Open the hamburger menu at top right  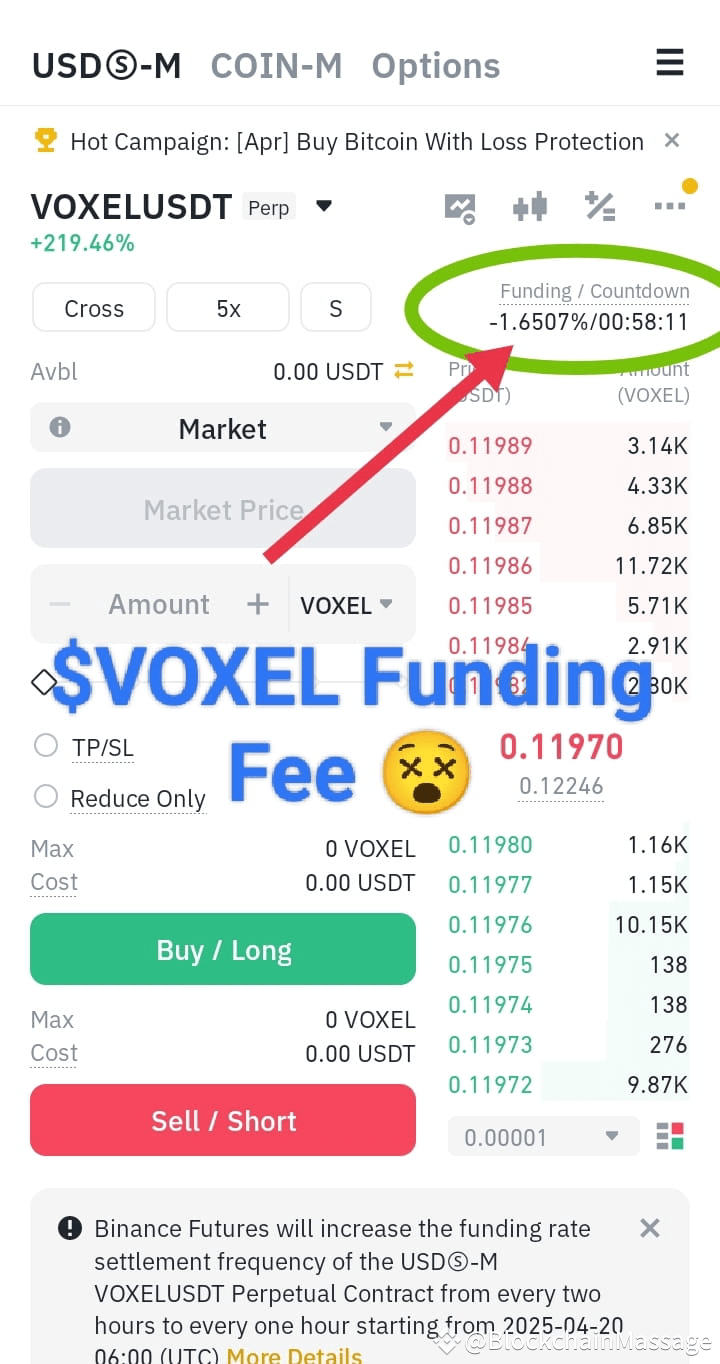(x=669, y=62)
